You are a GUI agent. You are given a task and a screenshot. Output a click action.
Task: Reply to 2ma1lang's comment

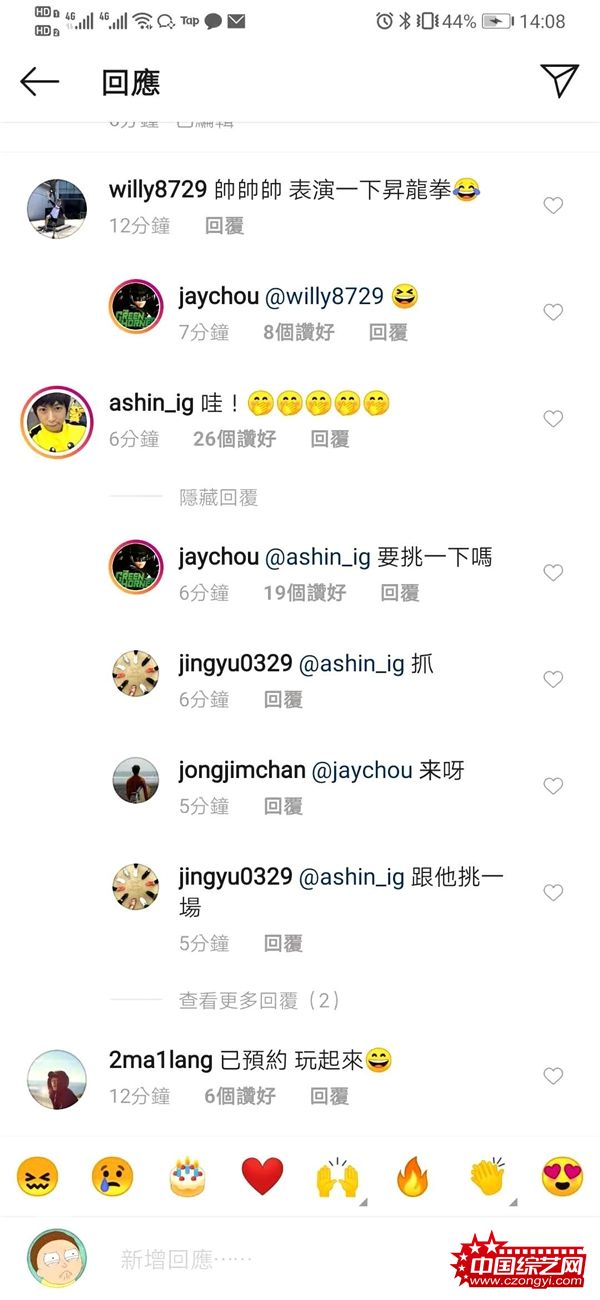[x=329, y=1096]
